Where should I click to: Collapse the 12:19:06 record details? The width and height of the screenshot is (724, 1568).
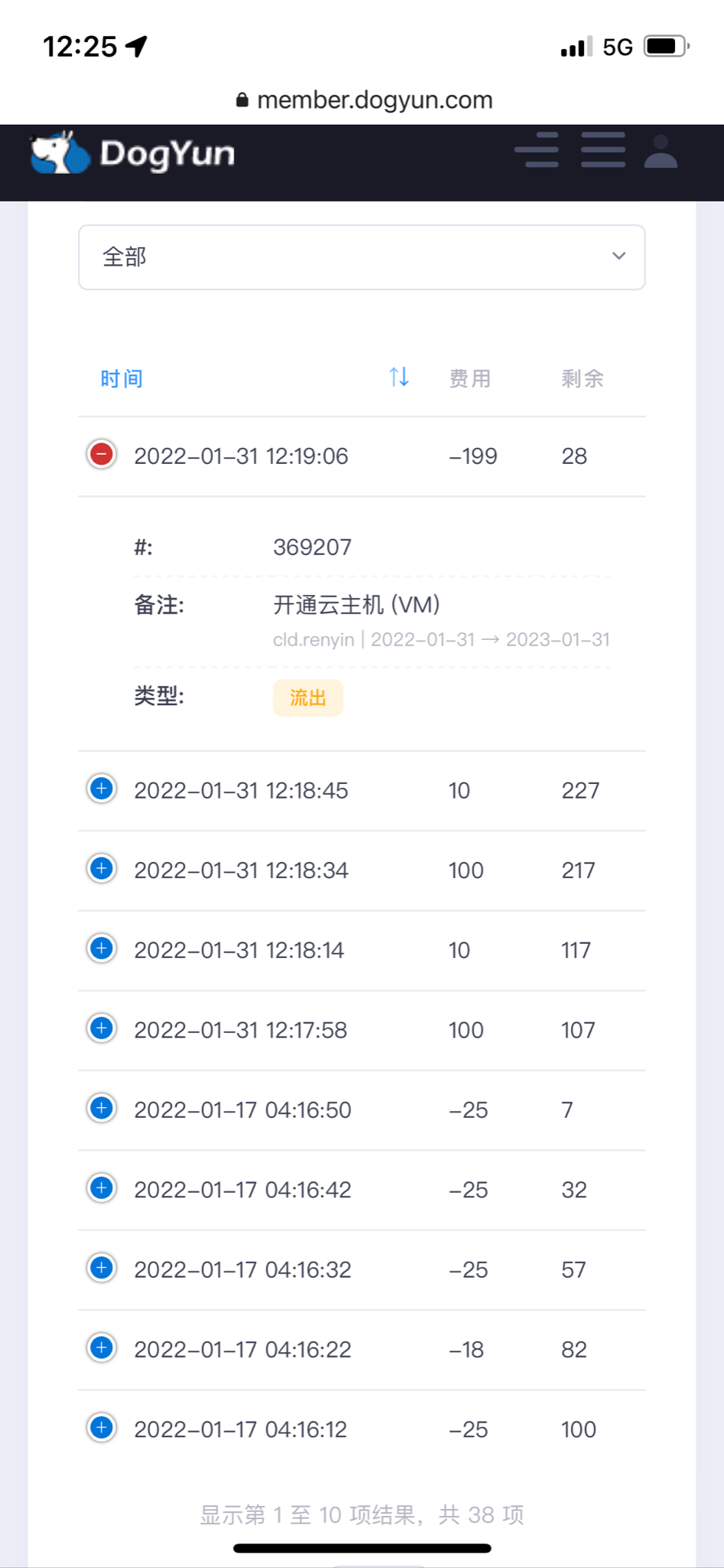click(x=101, y=454)
